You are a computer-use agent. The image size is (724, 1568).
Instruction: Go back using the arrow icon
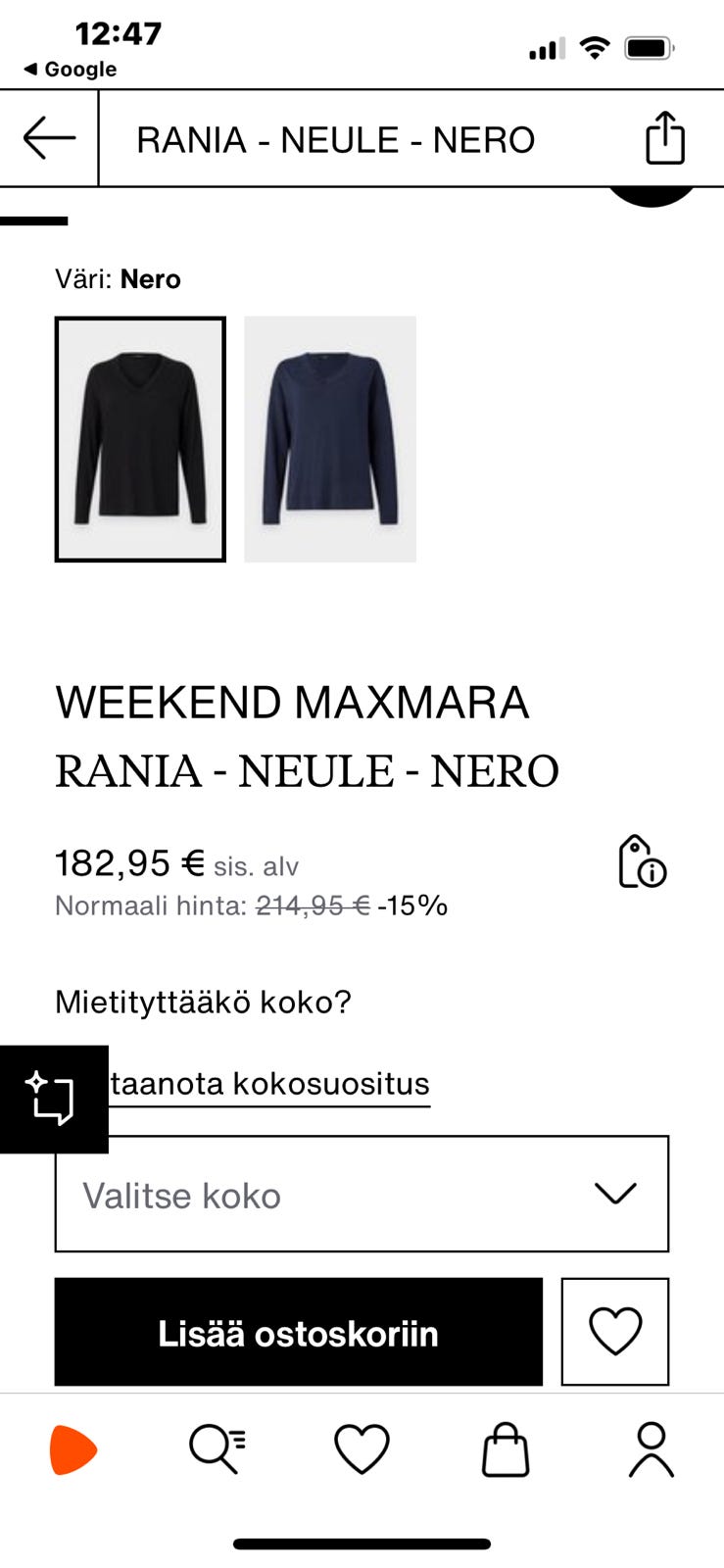click(49, 138)
